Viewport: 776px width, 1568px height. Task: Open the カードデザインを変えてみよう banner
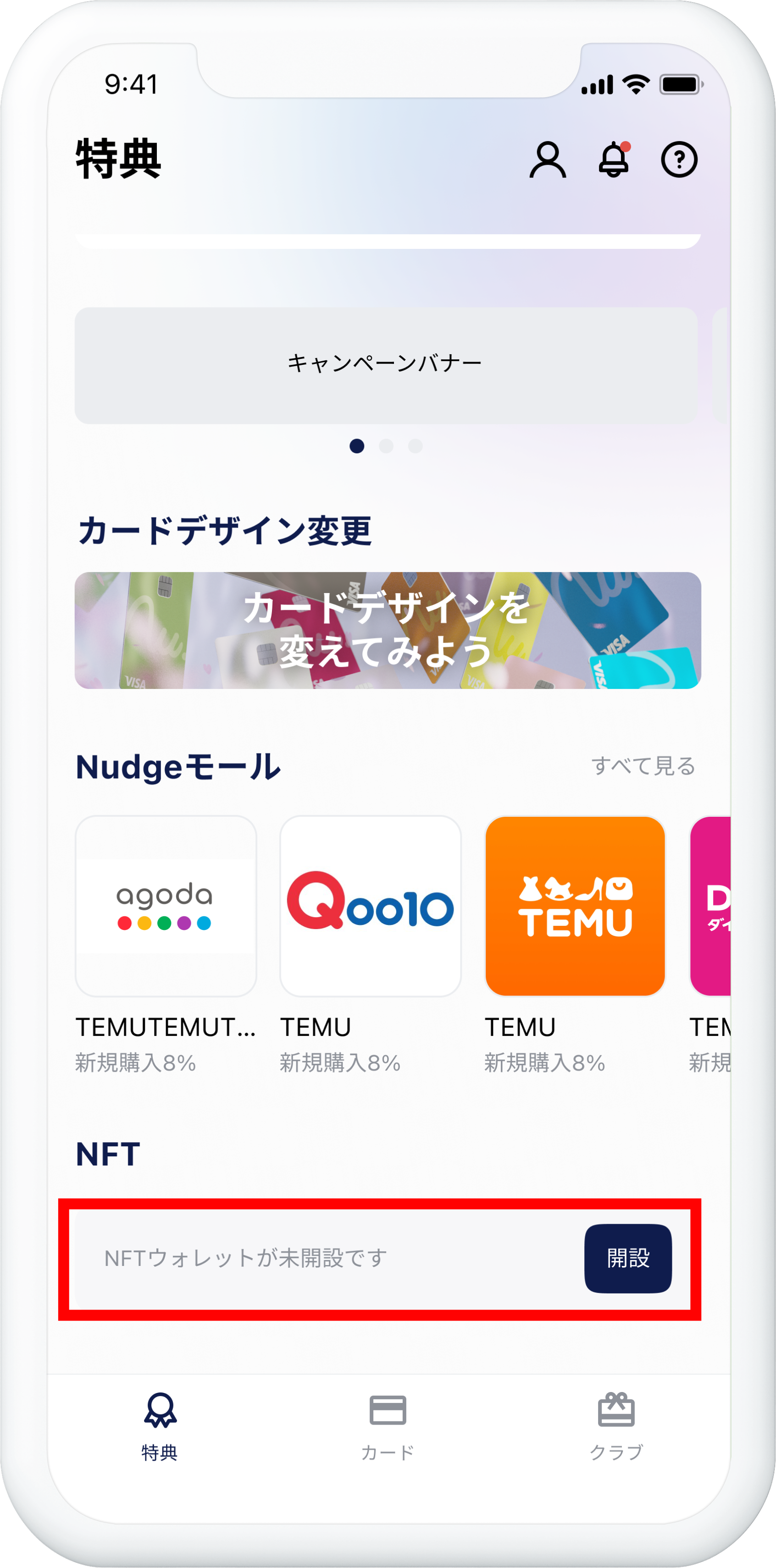pos(388,630)
